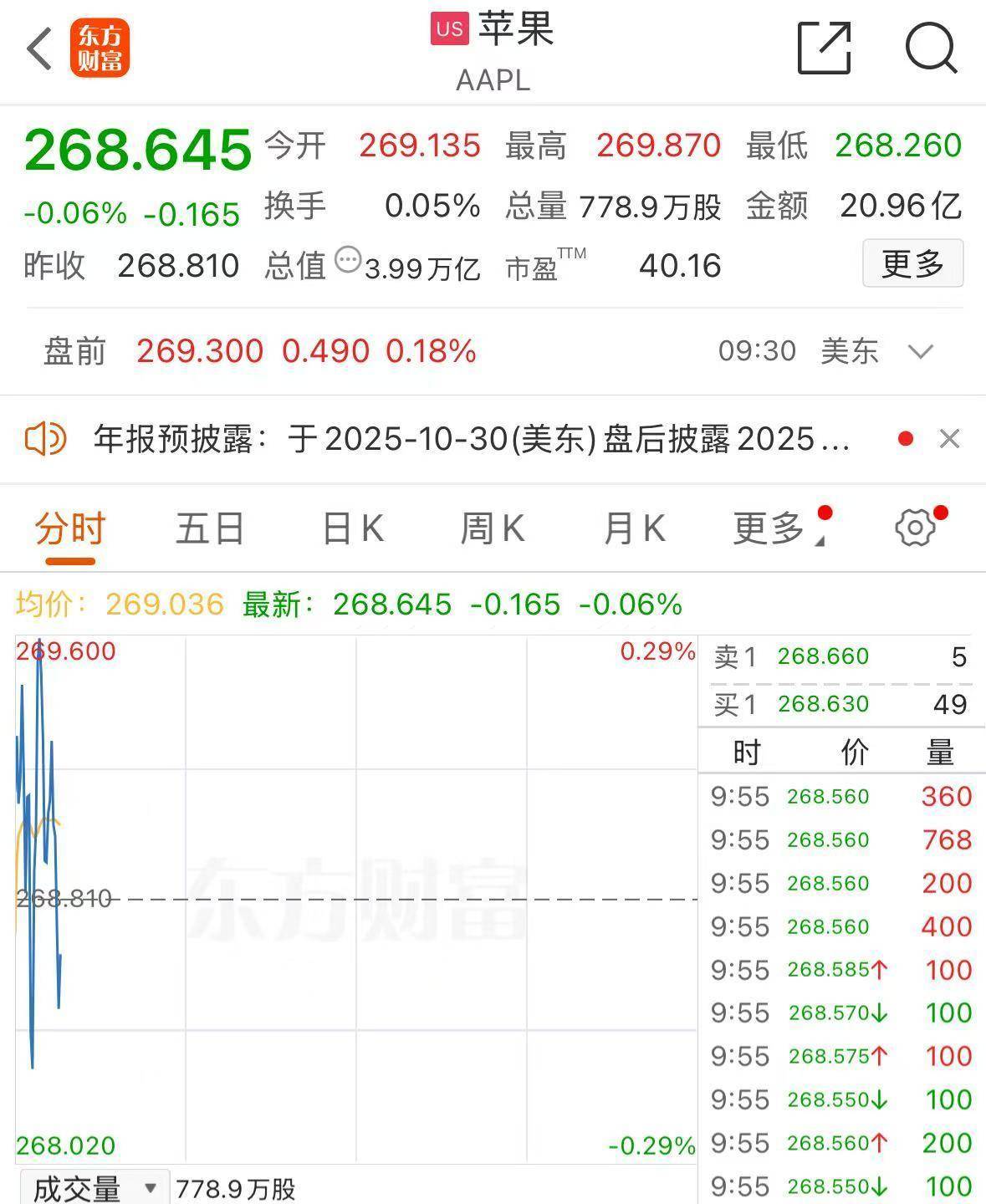The image size is (986, 1204).
Task: Tap the 总值 info bubble icon
Action: (347, 259)
